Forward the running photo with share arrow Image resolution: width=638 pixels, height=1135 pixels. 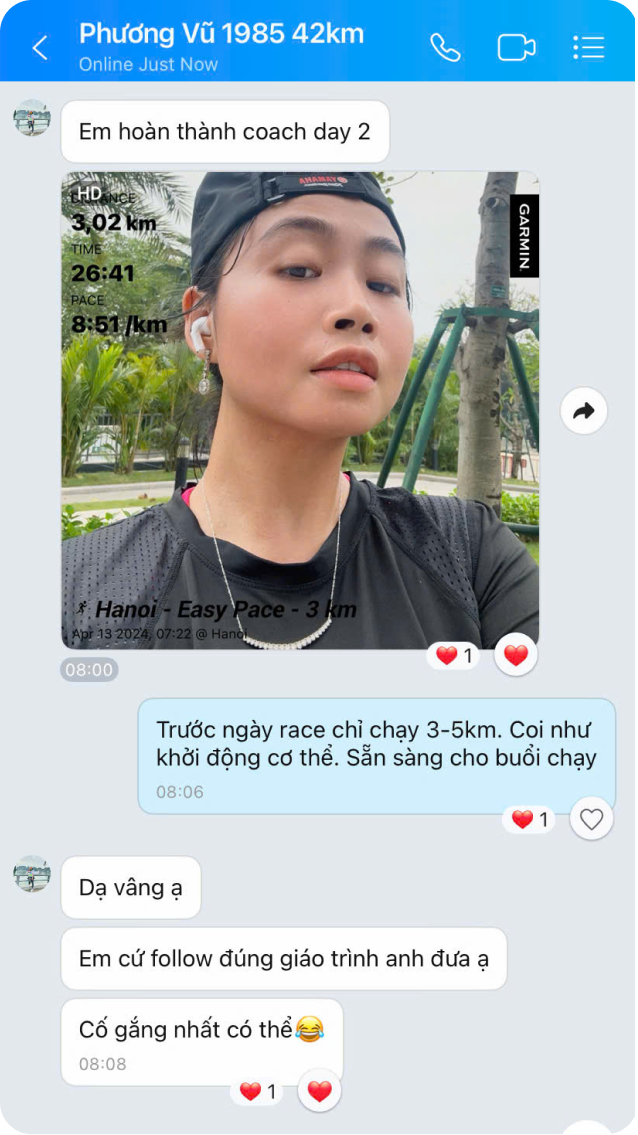tap(584, 410)
